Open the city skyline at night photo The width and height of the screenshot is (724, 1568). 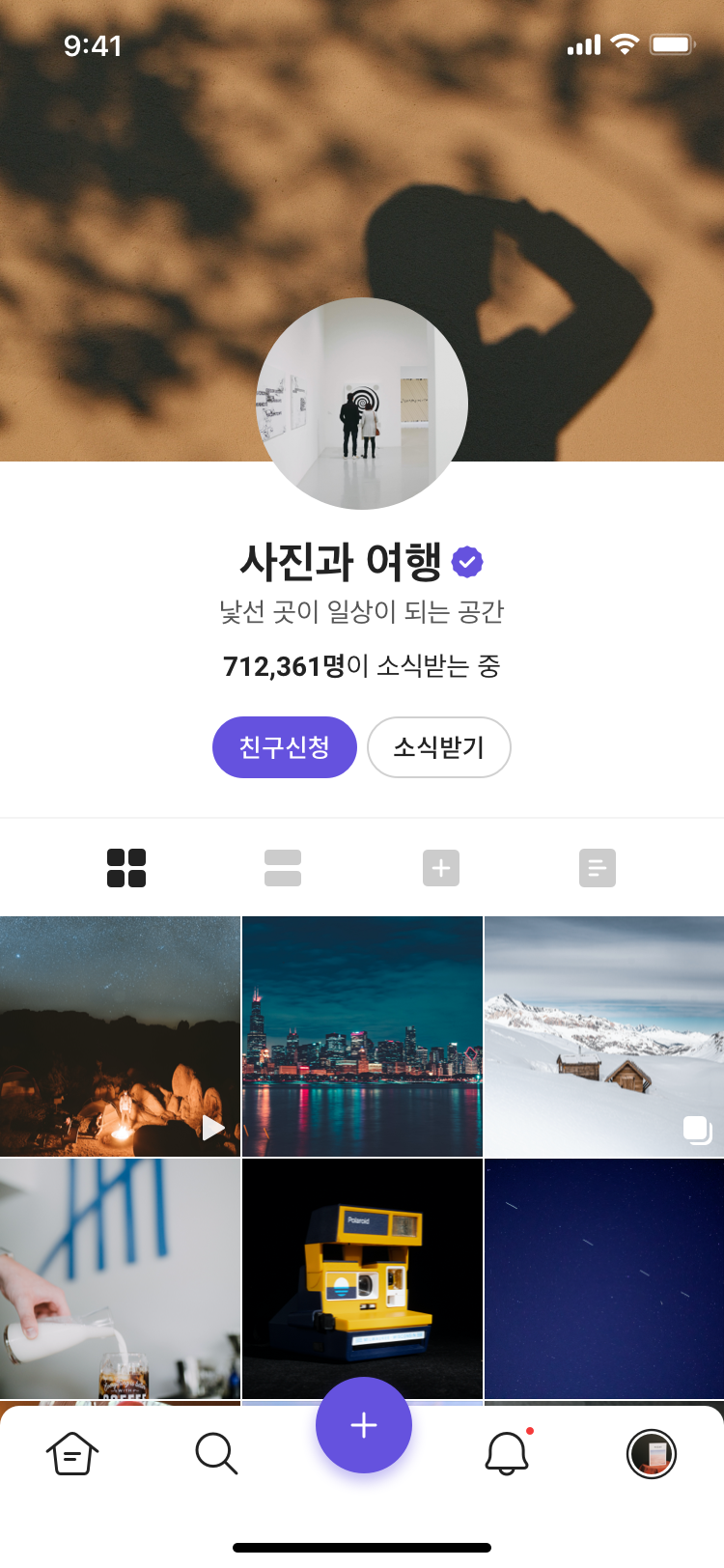coord(362,1036)
